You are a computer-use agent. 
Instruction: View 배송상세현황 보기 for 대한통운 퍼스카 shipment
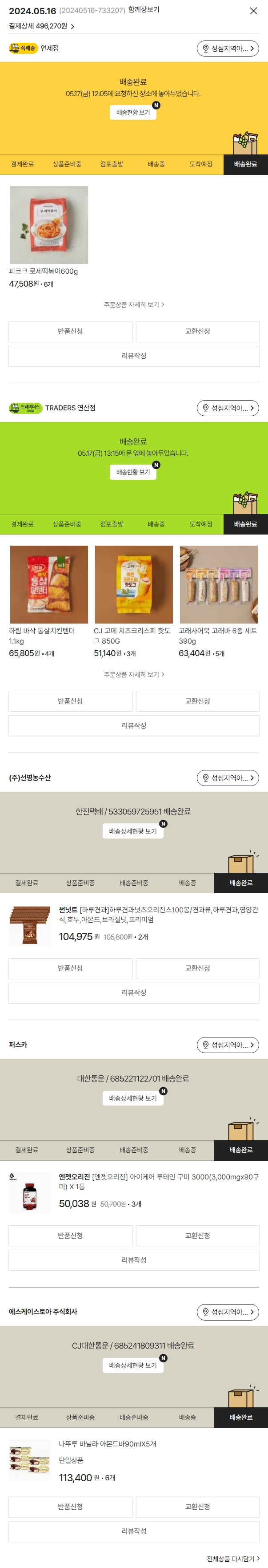(133, 1099)
